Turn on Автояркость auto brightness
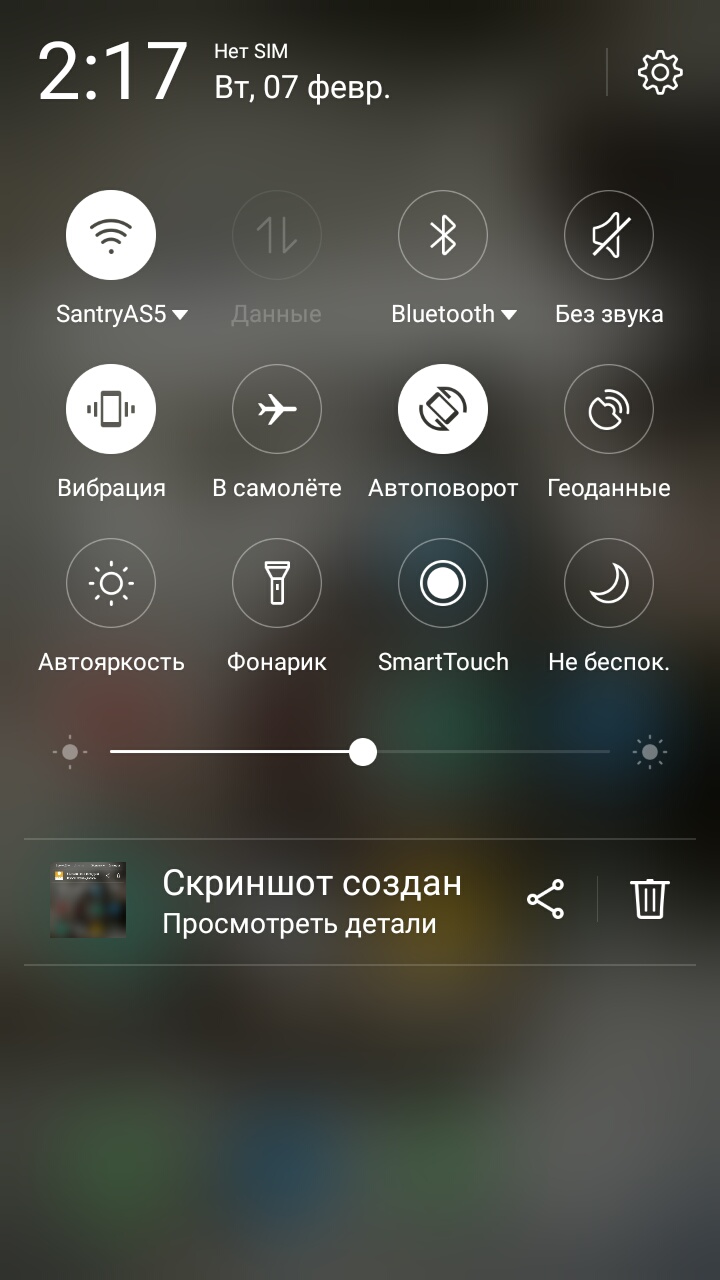The image size is (720, 1280). pos(111,583)
